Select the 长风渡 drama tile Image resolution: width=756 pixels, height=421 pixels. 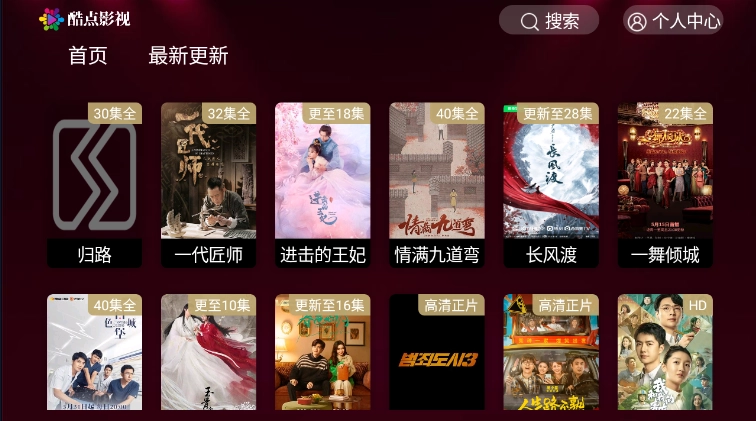[x=551, y=185]
